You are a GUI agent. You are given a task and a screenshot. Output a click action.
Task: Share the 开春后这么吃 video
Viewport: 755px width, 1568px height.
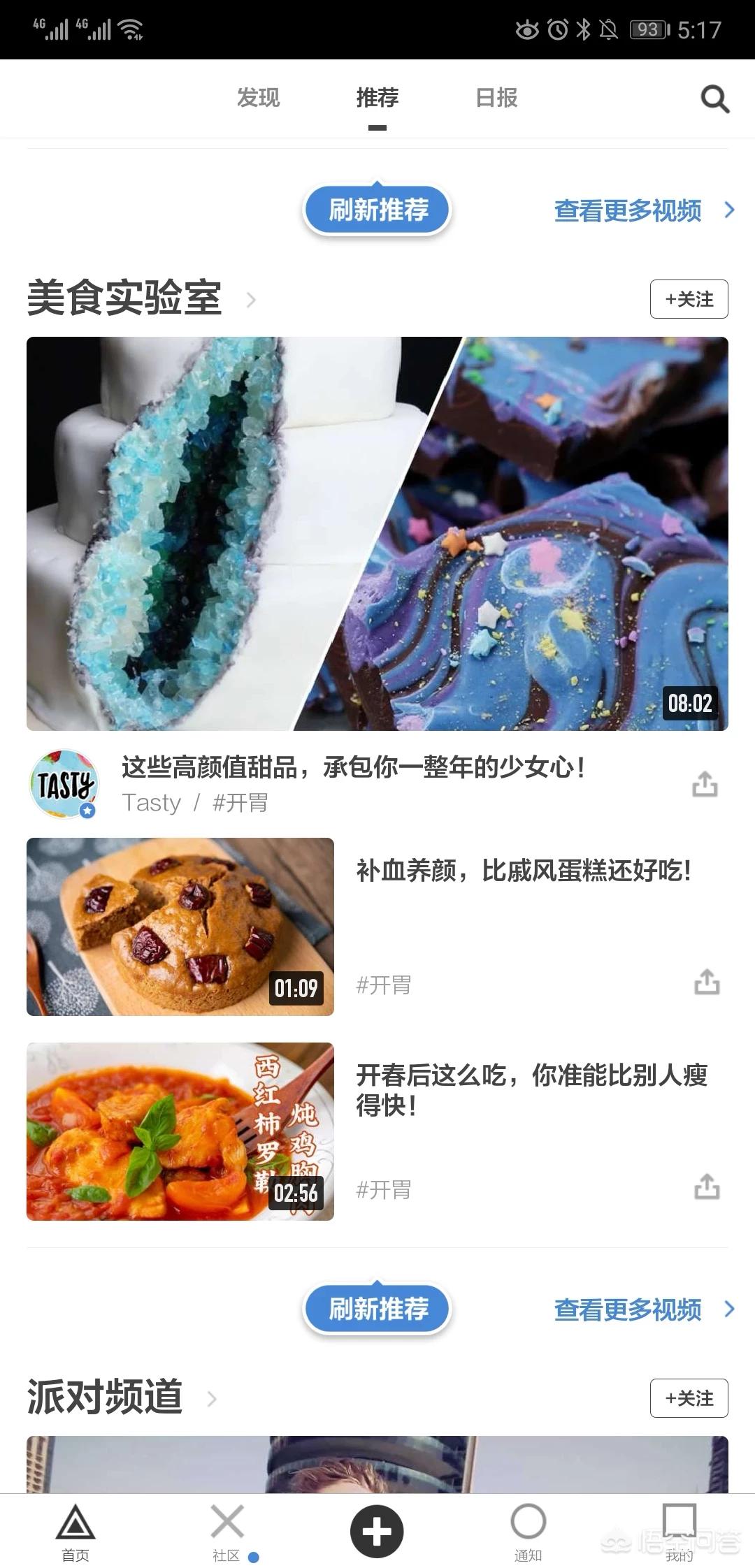click(707, 1186)
